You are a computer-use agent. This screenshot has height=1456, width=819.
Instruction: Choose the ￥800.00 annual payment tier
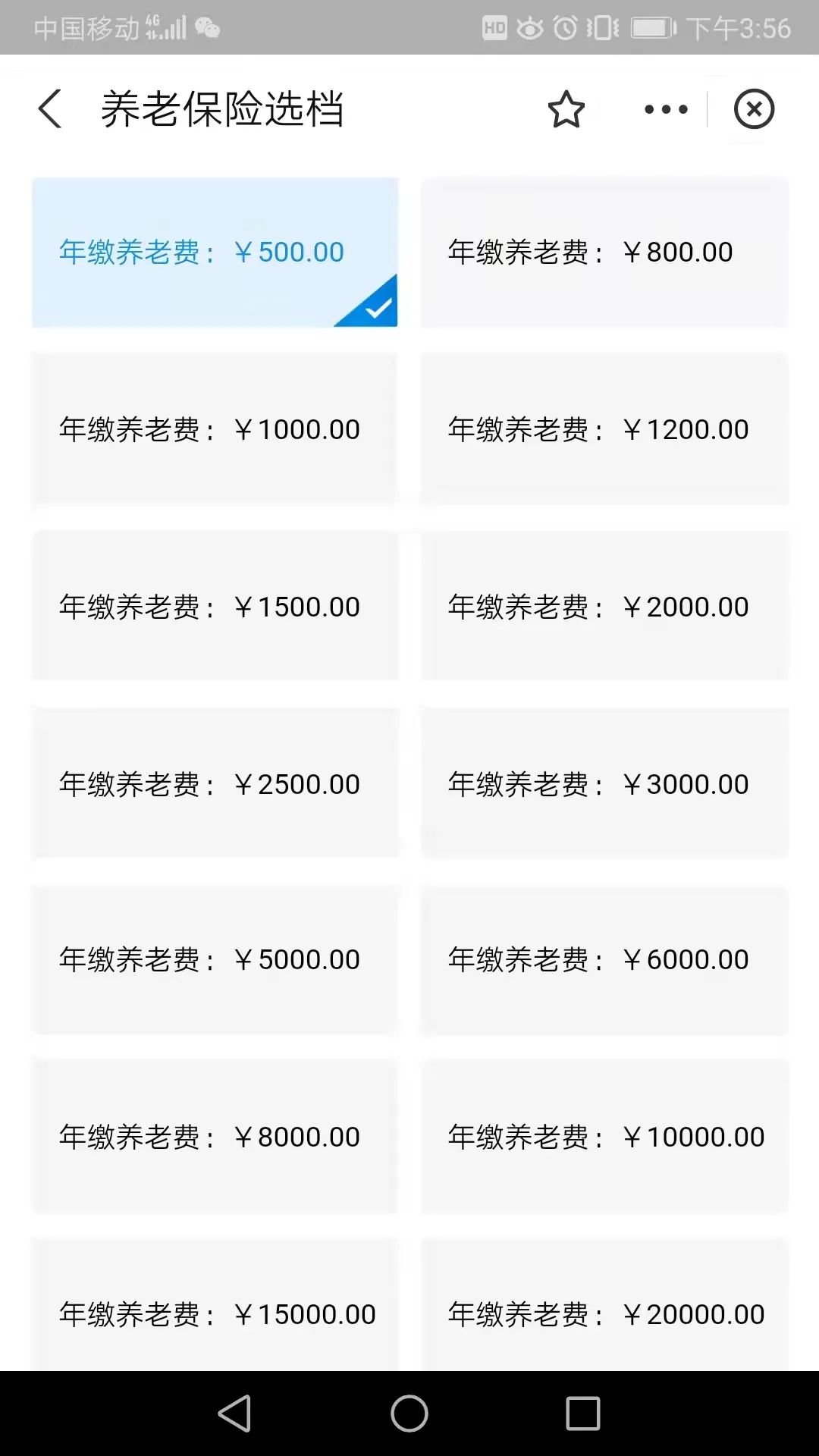pos(604,252)
